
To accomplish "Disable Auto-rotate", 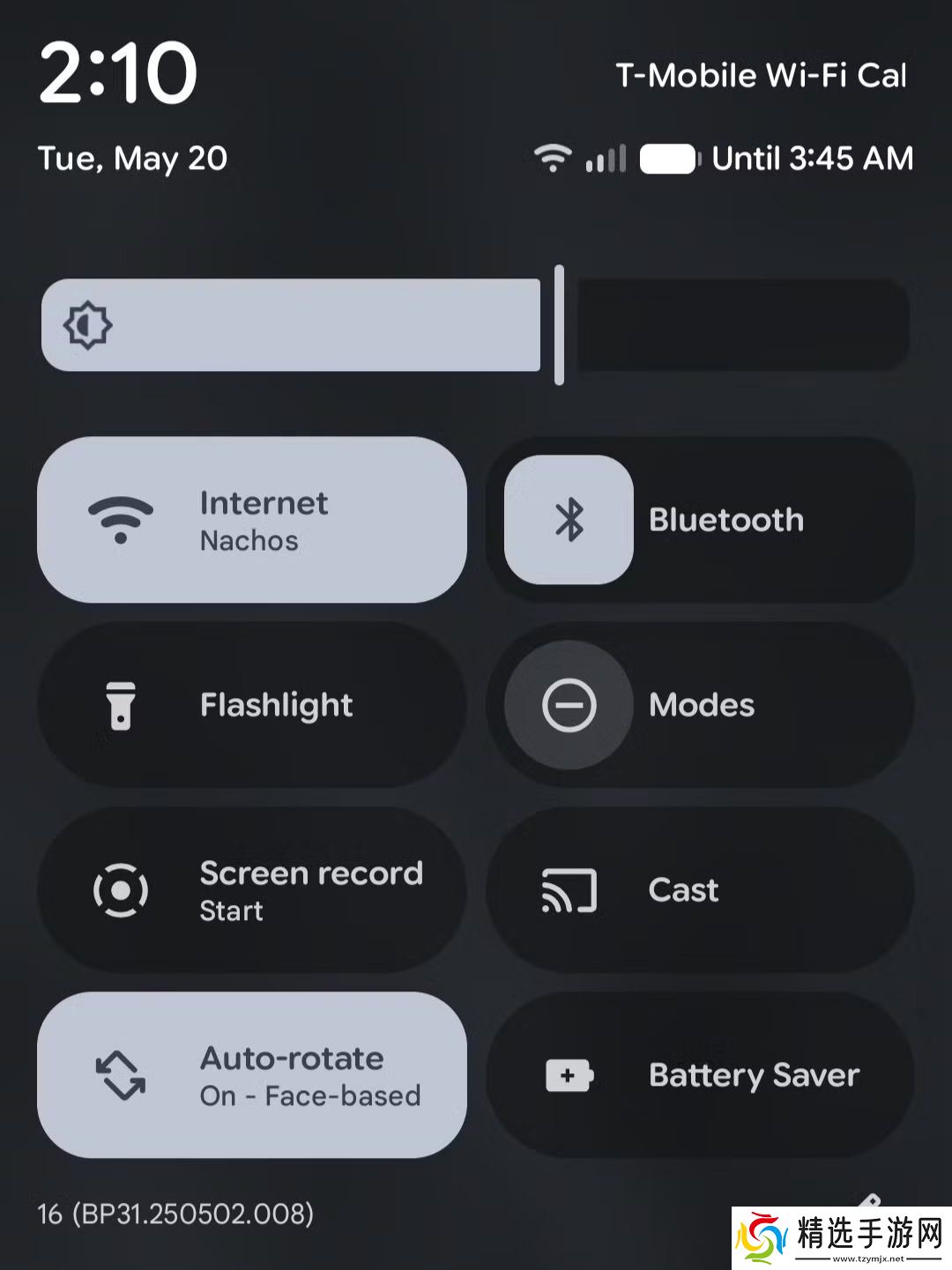I will 252,1075.
